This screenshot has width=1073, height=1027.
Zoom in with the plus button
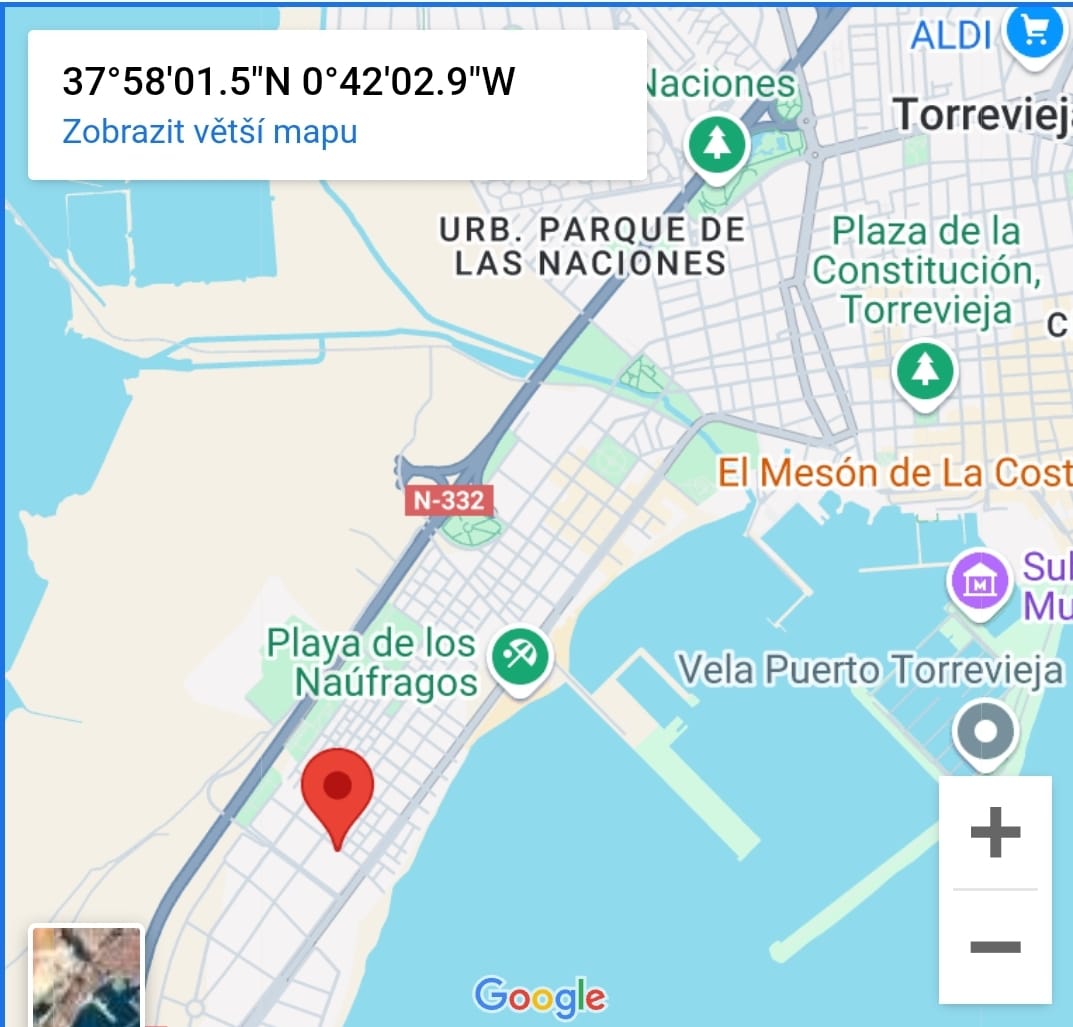995,832
